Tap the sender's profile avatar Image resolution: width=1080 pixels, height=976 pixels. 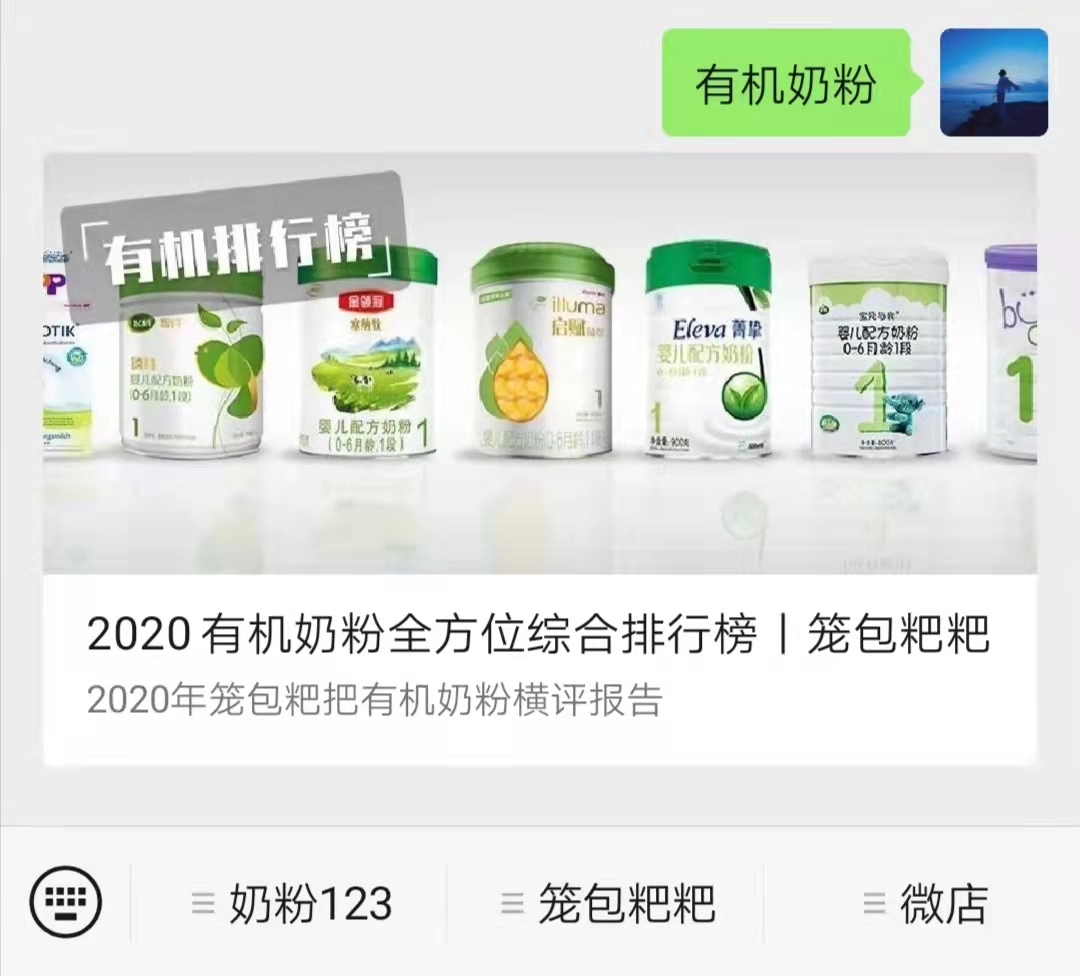[x=993, y=83]
